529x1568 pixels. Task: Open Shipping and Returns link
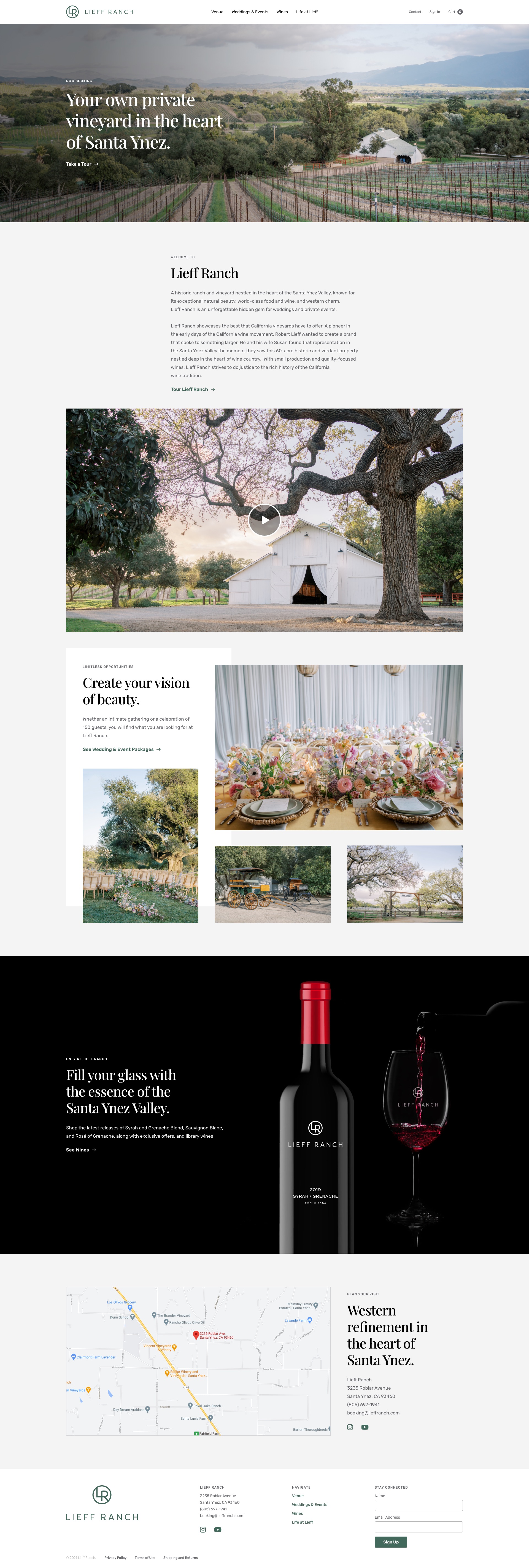[180, 1558]
